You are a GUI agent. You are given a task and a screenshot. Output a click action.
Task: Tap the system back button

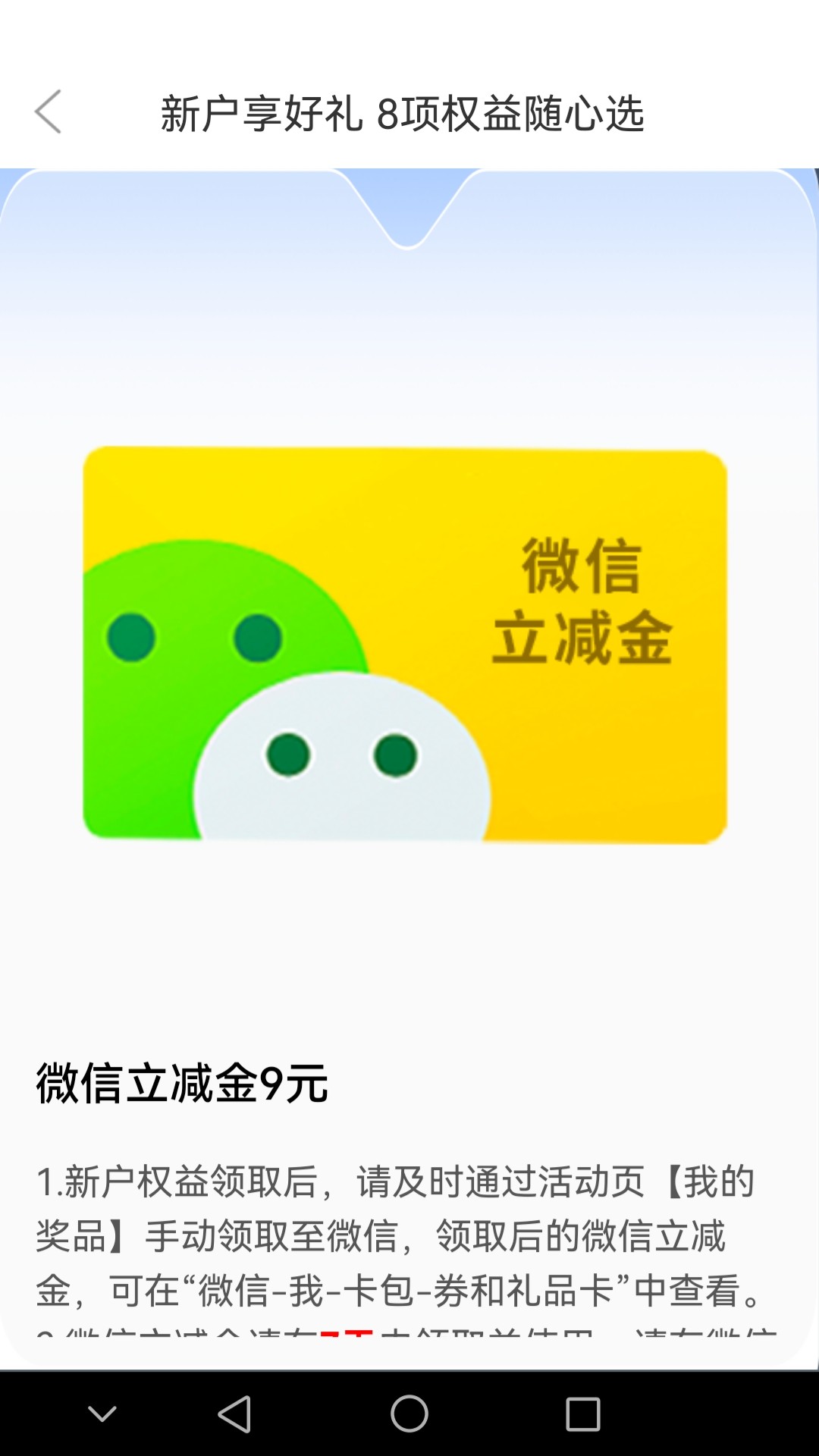click(x=234, y=1414)
